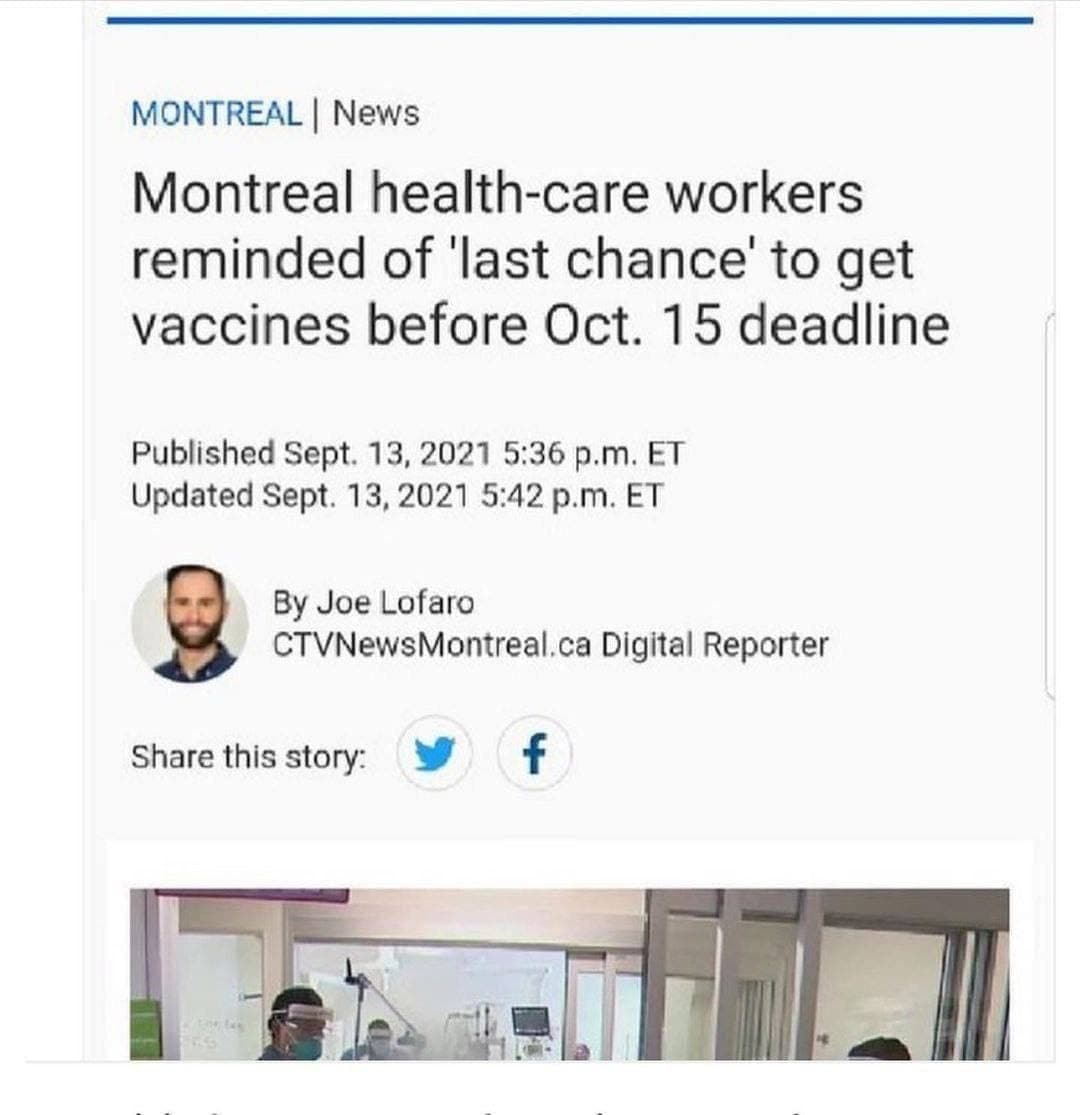Open the MONTREAL section link

pos(215,113)
